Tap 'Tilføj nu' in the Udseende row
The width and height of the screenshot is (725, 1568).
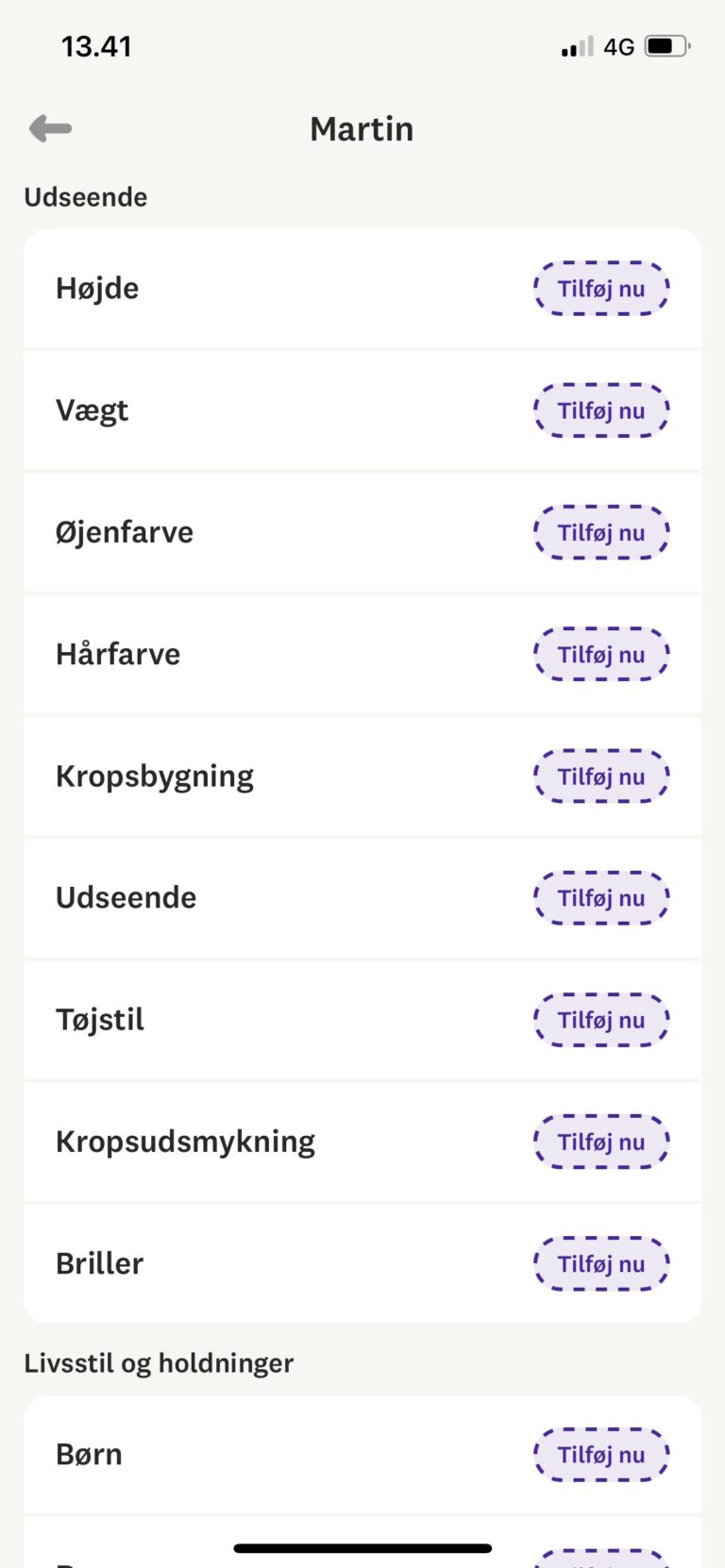pyautogui.click(x=601, y=898)
